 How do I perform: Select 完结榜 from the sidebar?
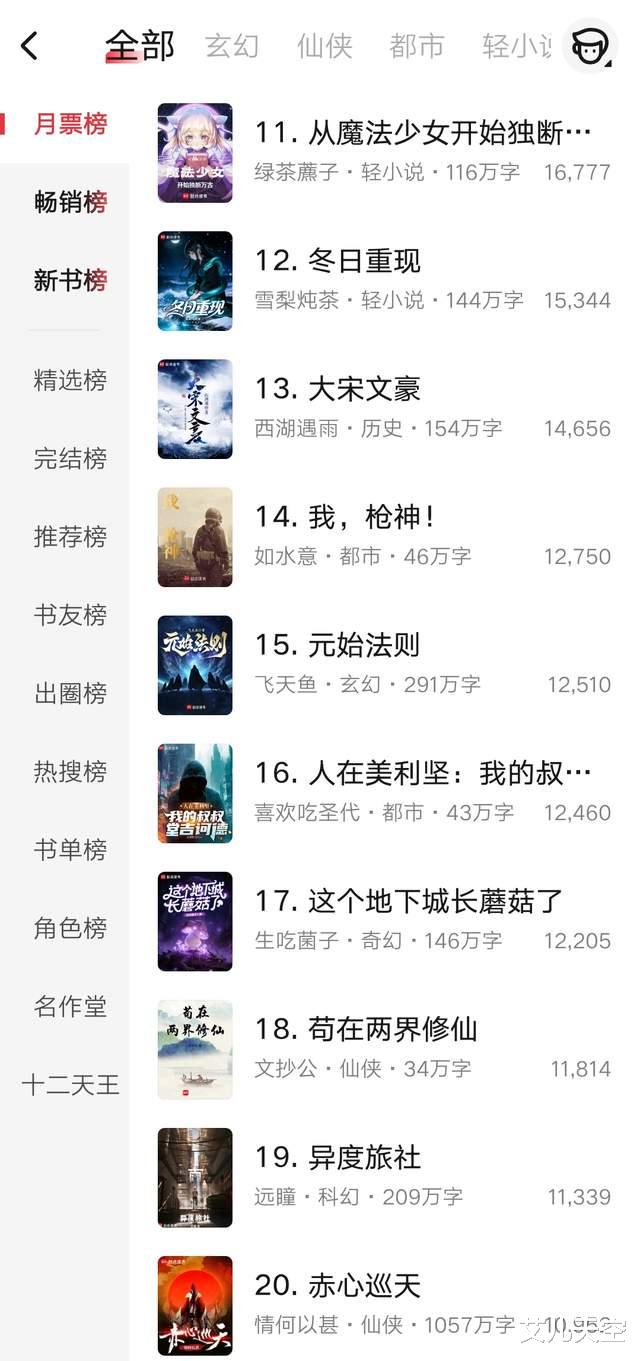coord(70,459)
